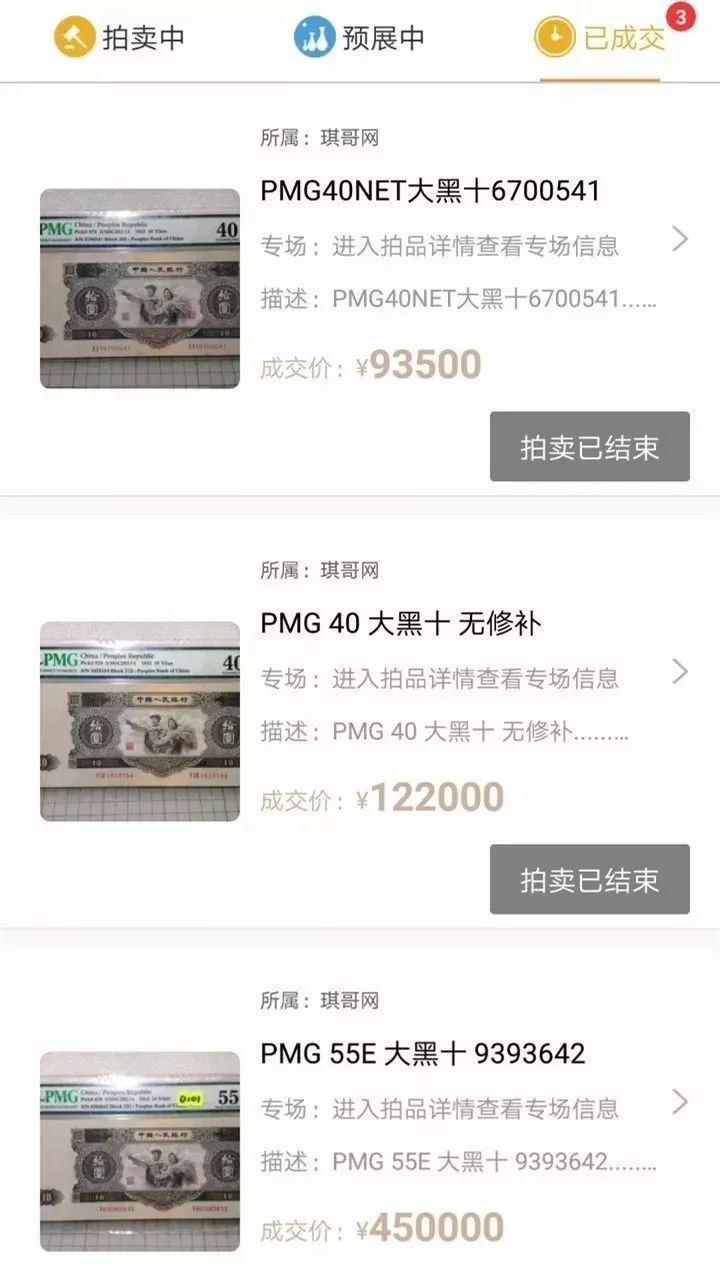
Task: Tap 拍卖已结束 under the 122000 lot
Action: coord(589,879)
